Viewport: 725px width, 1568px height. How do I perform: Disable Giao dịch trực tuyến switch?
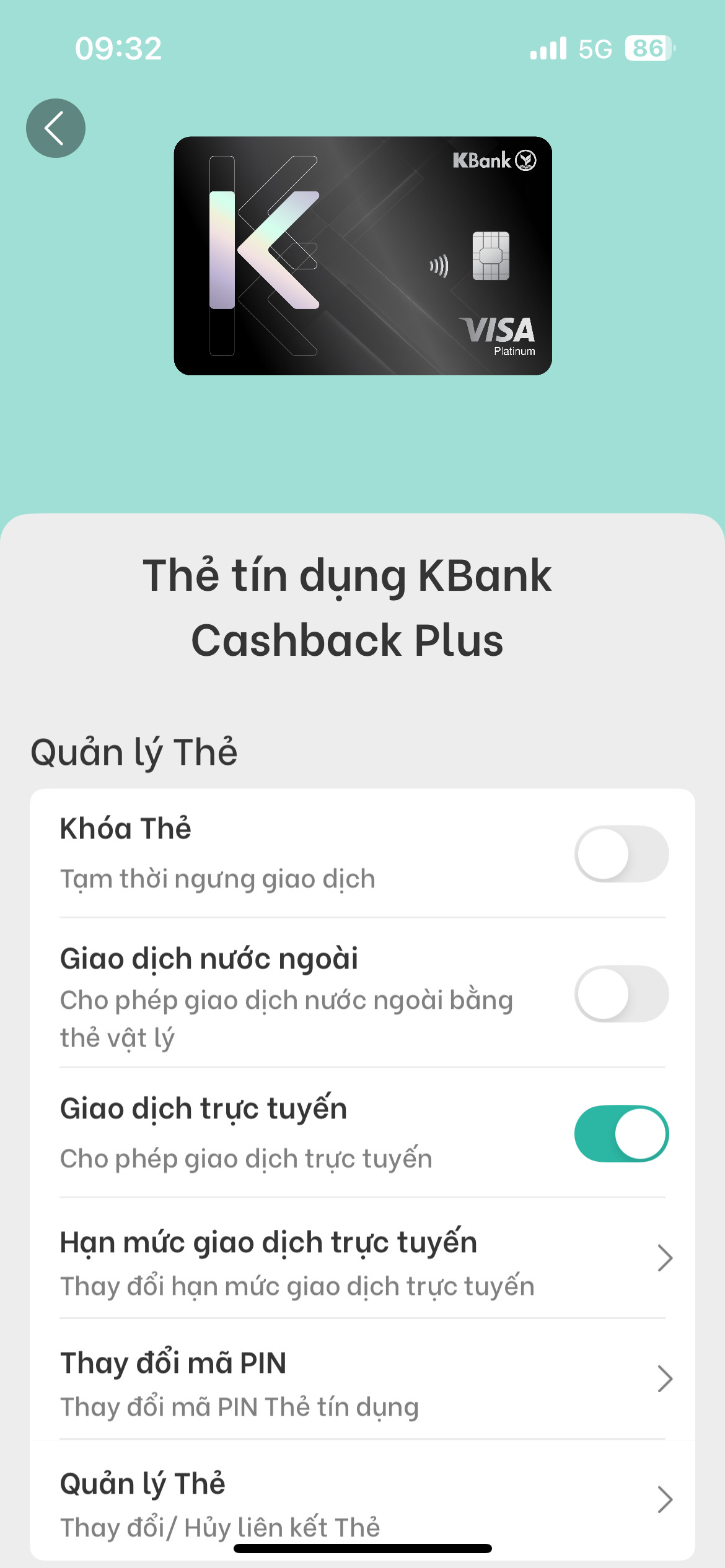point(622,1134)
